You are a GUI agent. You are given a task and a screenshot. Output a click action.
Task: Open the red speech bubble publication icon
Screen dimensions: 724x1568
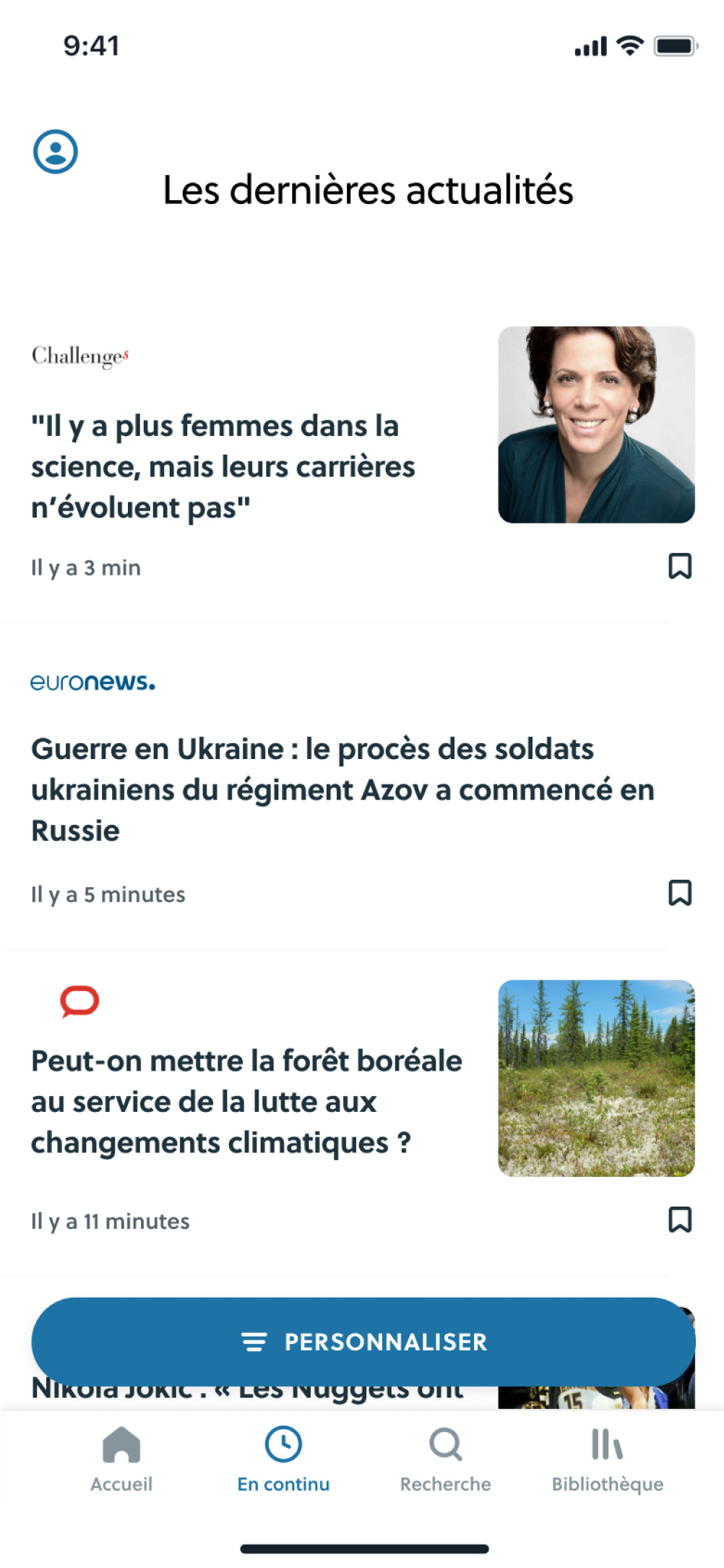pyautogui.click(x=81, y=1002)
